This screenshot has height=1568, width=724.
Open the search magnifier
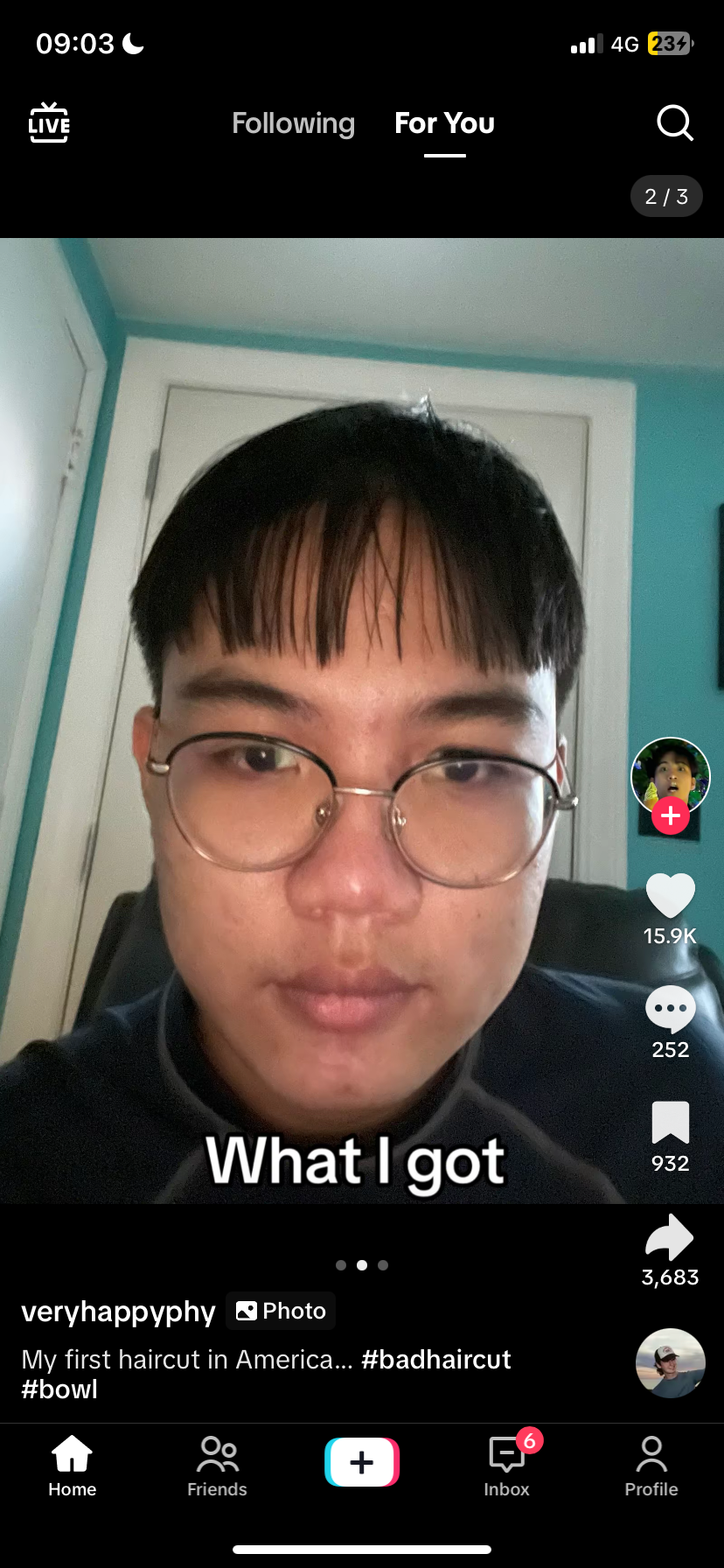[x=674, y=123]
